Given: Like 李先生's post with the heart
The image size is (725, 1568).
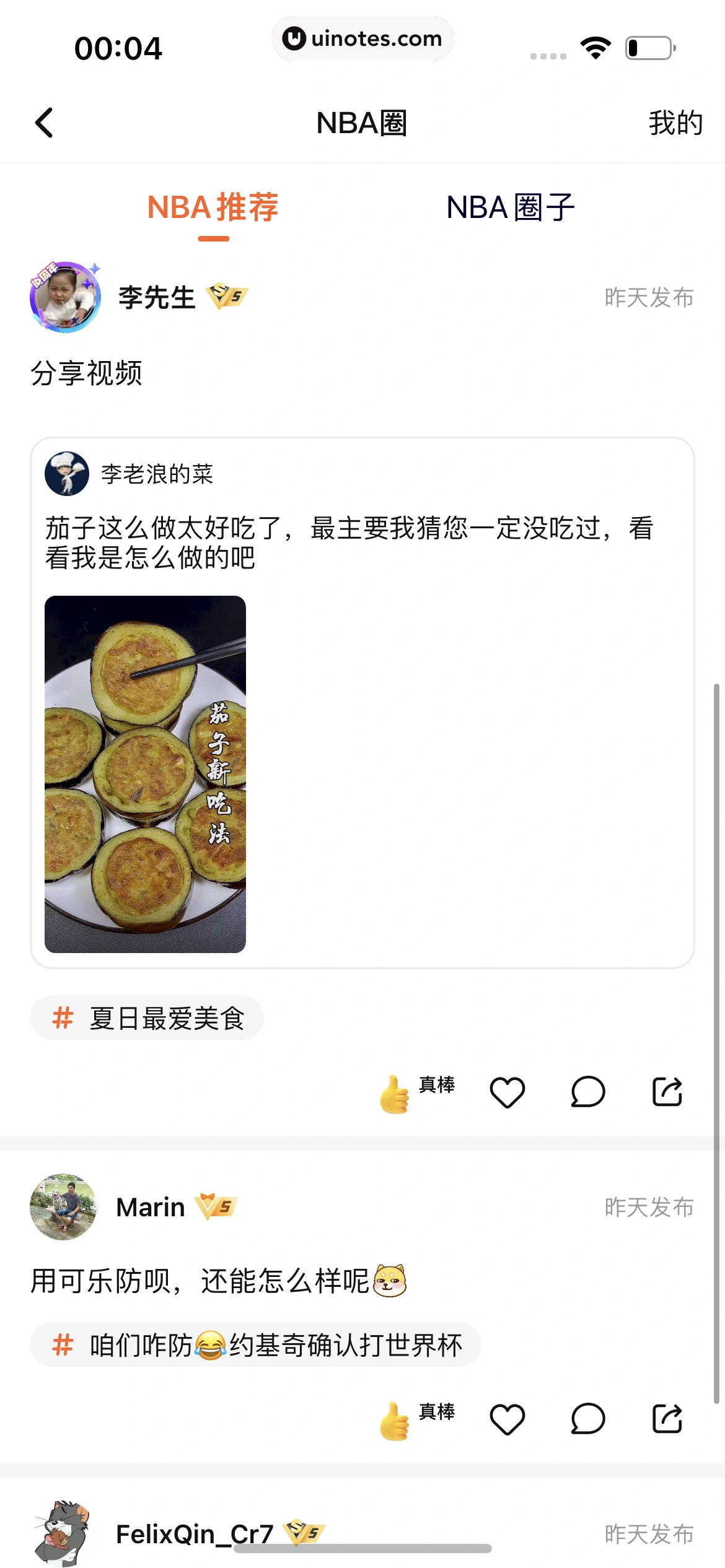Looking at the screenshot, I should pos(507,1092).
